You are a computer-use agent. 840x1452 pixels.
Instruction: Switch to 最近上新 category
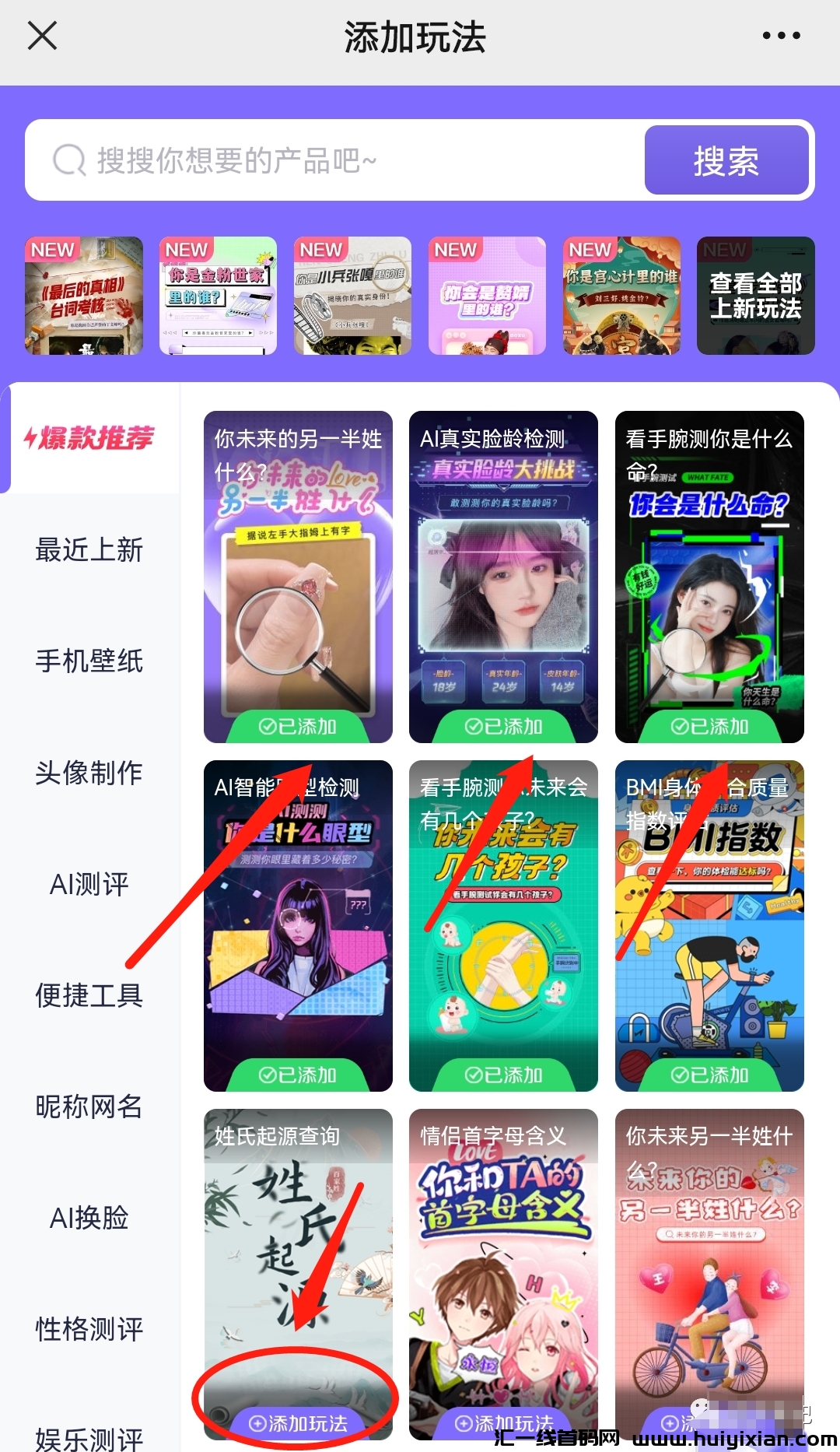click(89, 550)
